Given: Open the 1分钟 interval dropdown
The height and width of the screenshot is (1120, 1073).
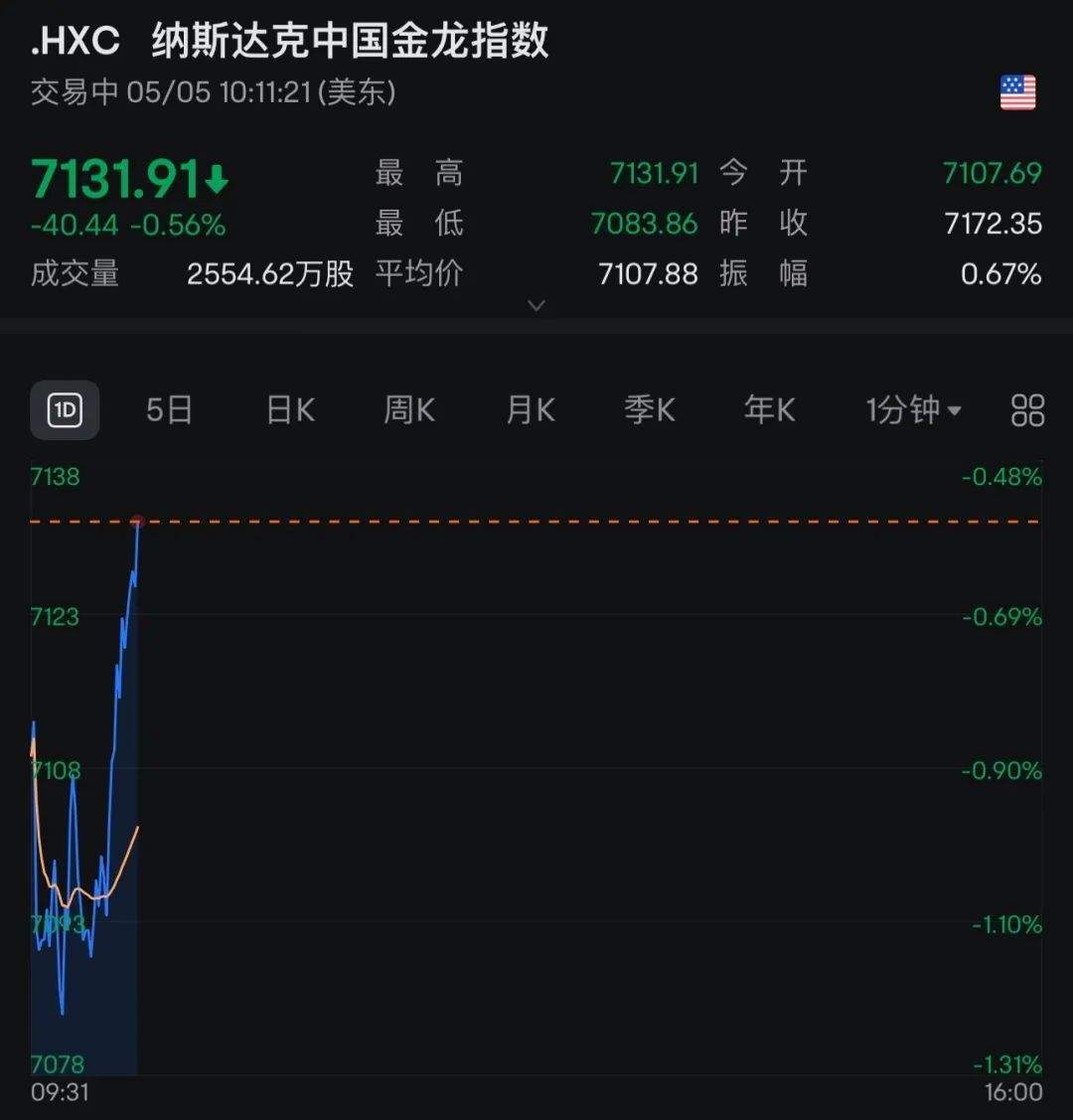Looking at the screenshot, I should [x=913, y=409].
